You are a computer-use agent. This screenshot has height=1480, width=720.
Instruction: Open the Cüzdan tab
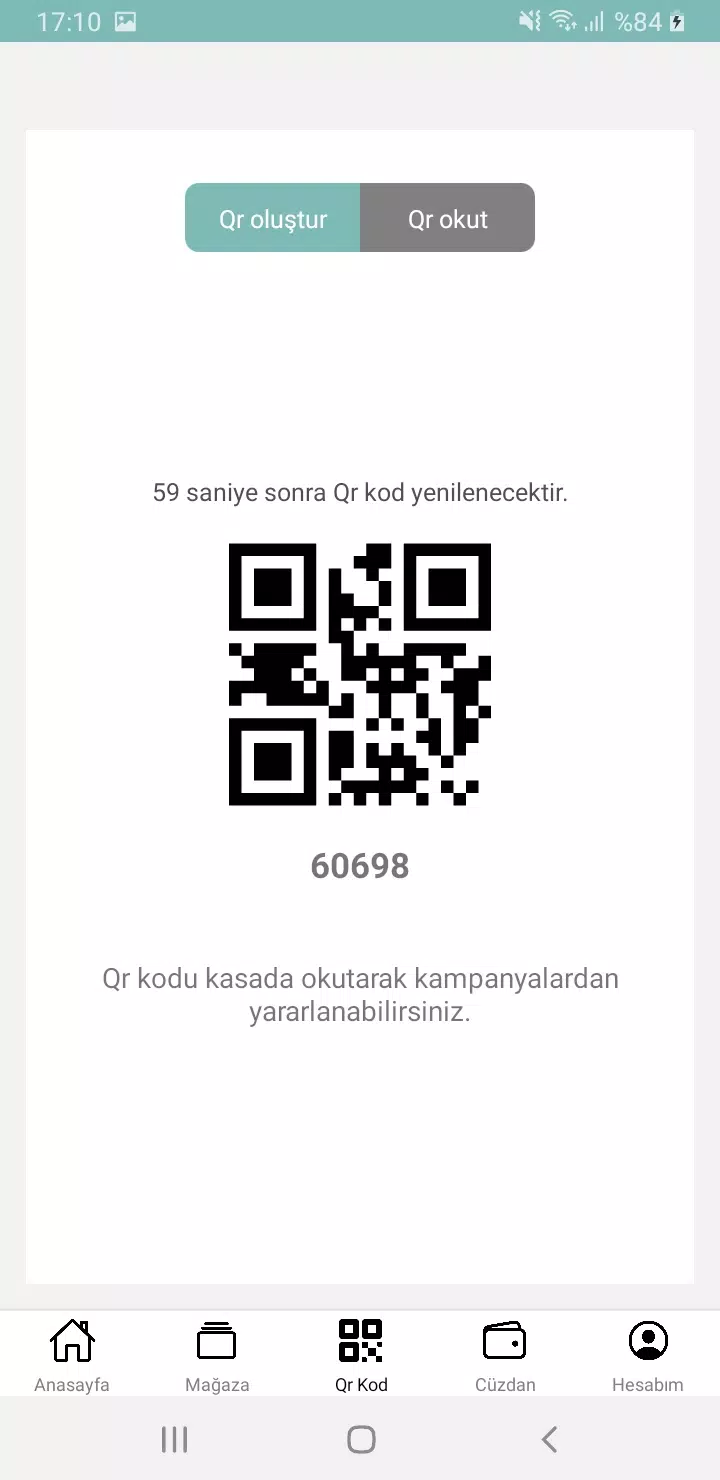coord(505,1355)
